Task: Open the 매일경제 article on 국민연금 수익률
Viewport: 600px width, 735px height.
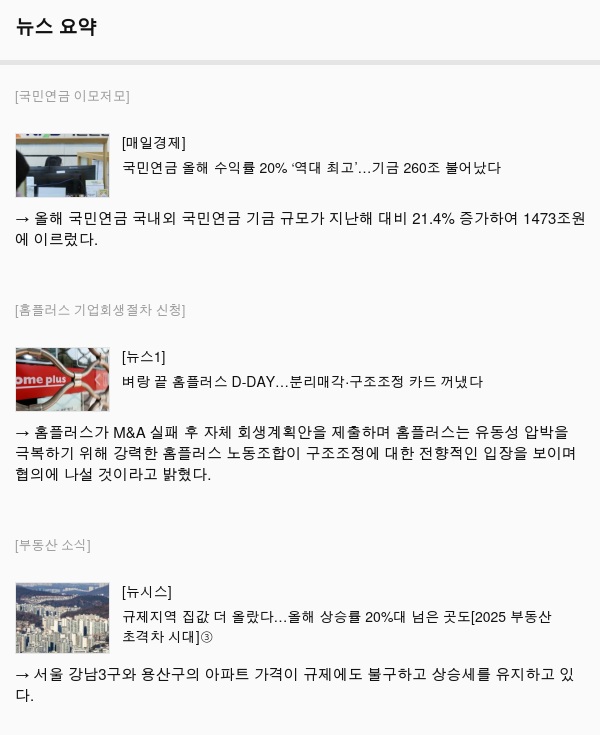Action: tap(311, 168)
